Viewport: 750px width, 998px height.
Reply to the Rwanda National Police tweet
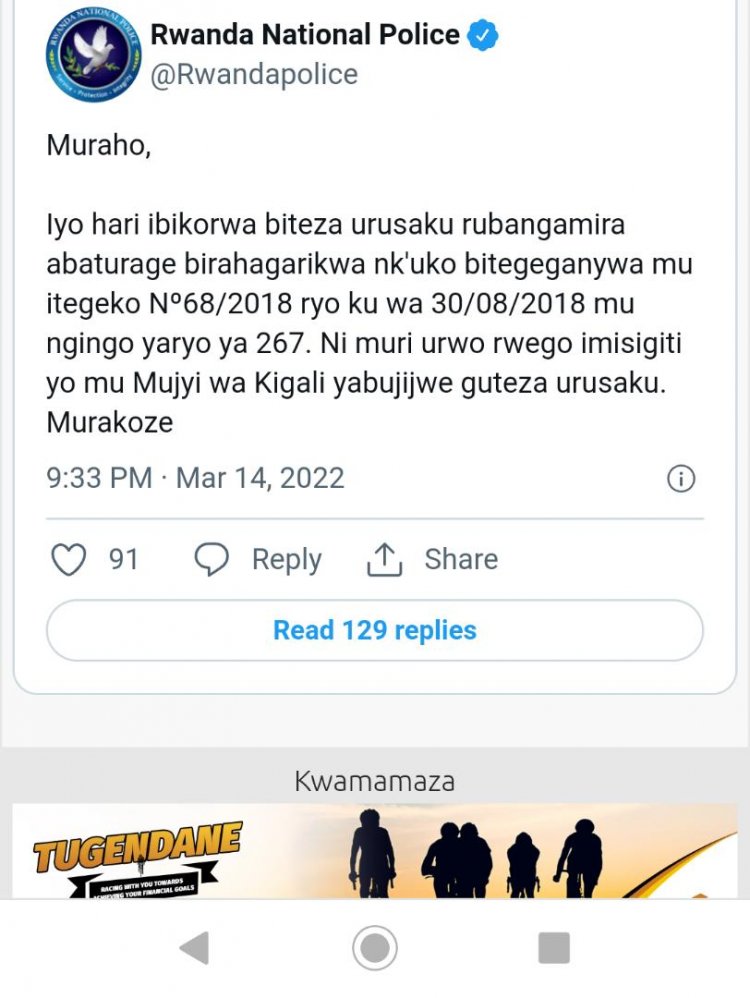click(x=258, y=560)
